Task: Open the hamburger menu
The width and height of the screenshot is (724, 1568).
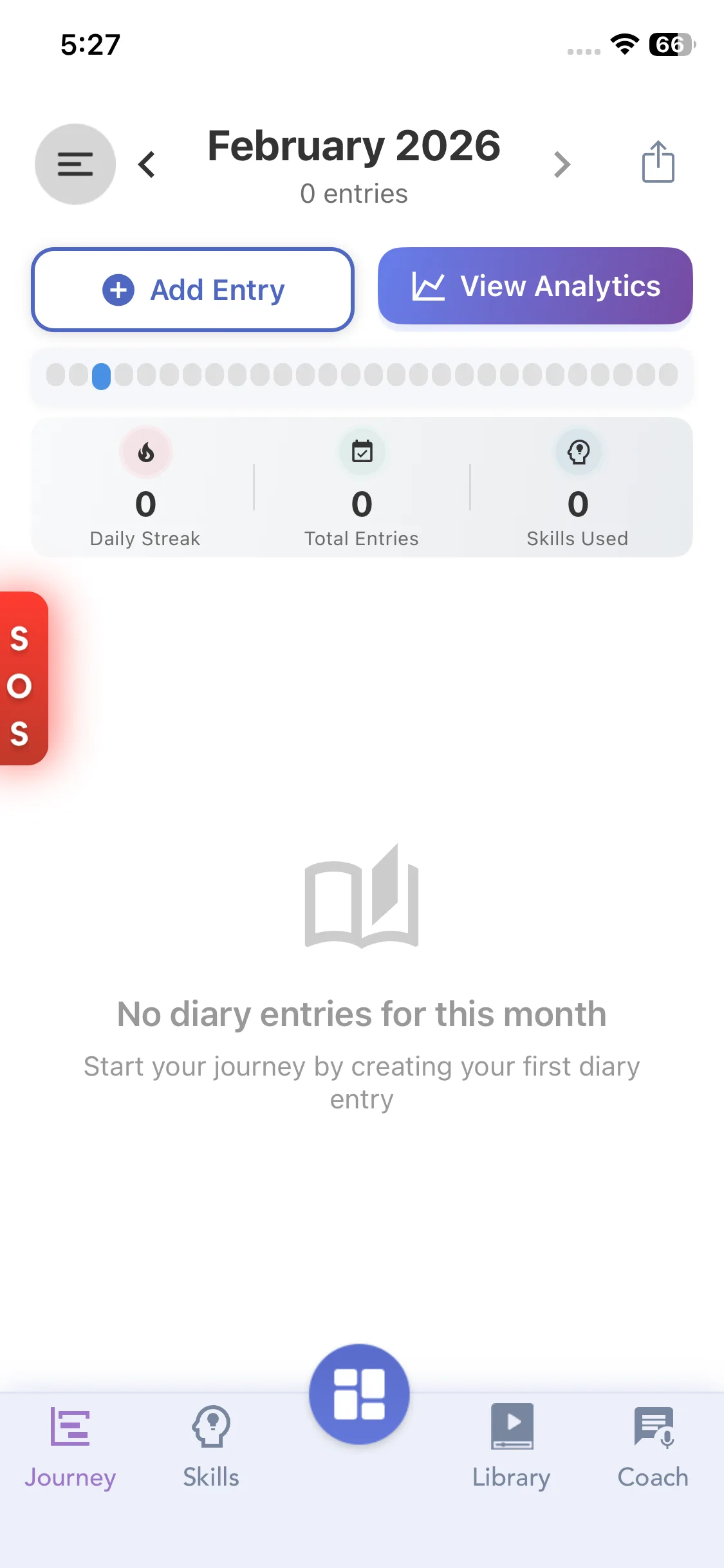Action: pyautogui.click(x=75, y=164)
